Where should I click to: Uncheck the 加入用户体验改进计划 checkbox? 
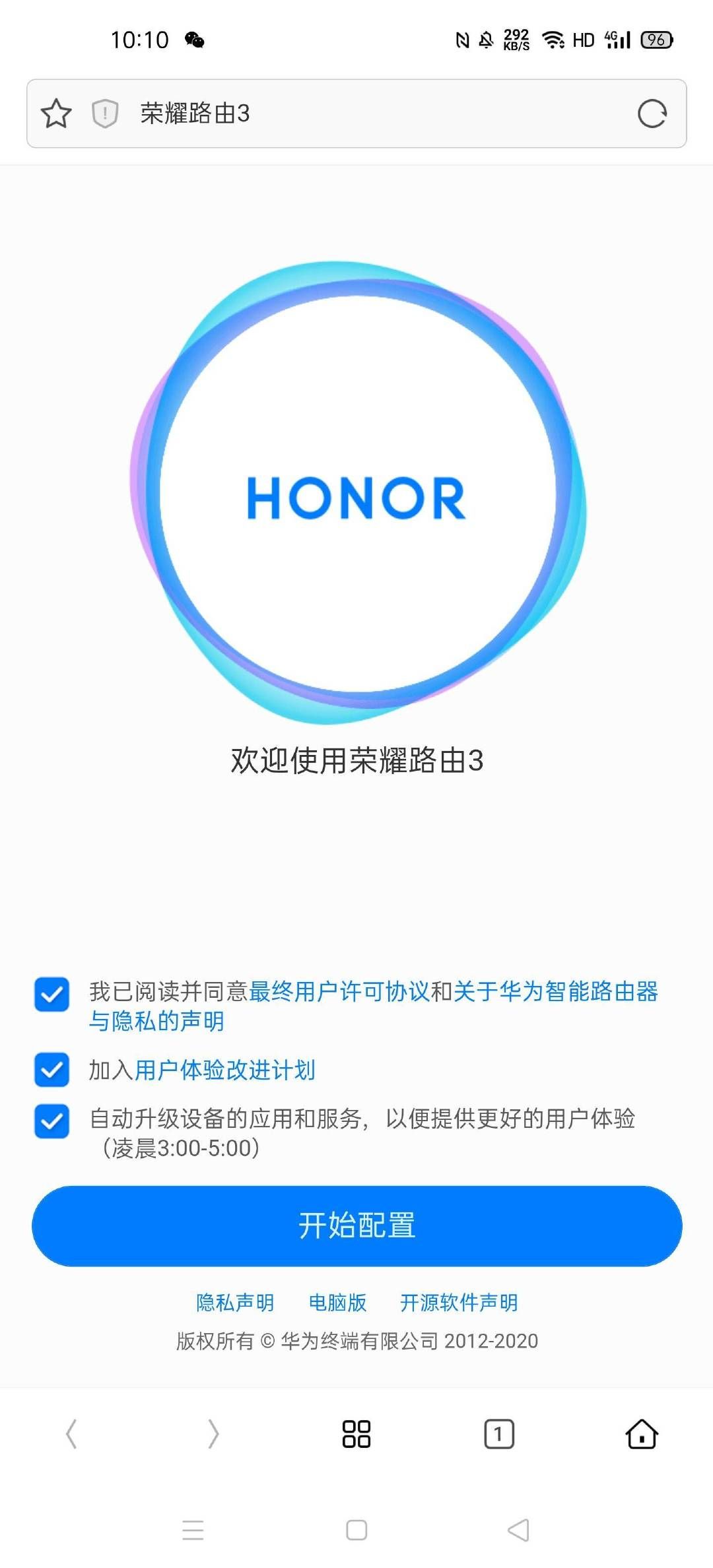click(x=52, y=1070)
